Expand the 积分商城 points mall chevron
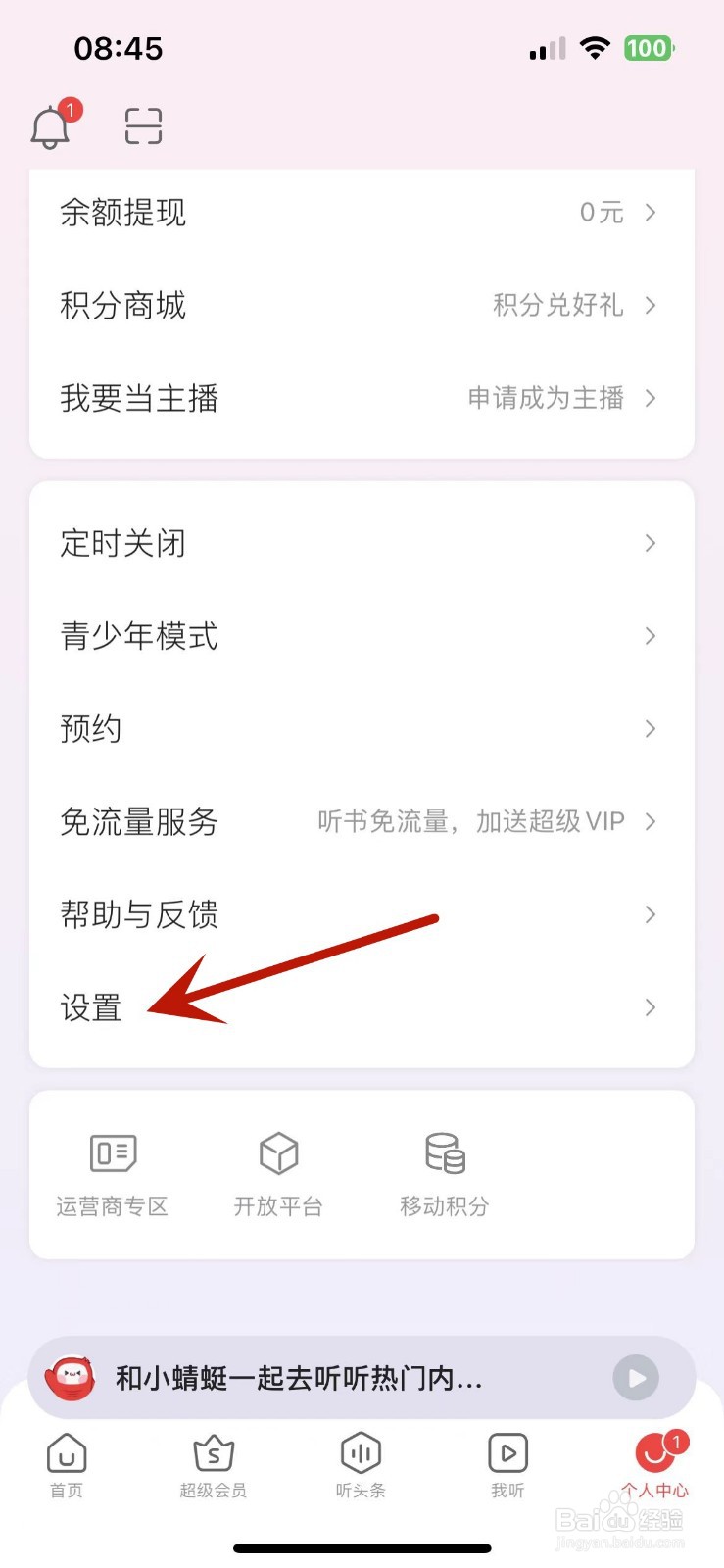 click(650, 306)
